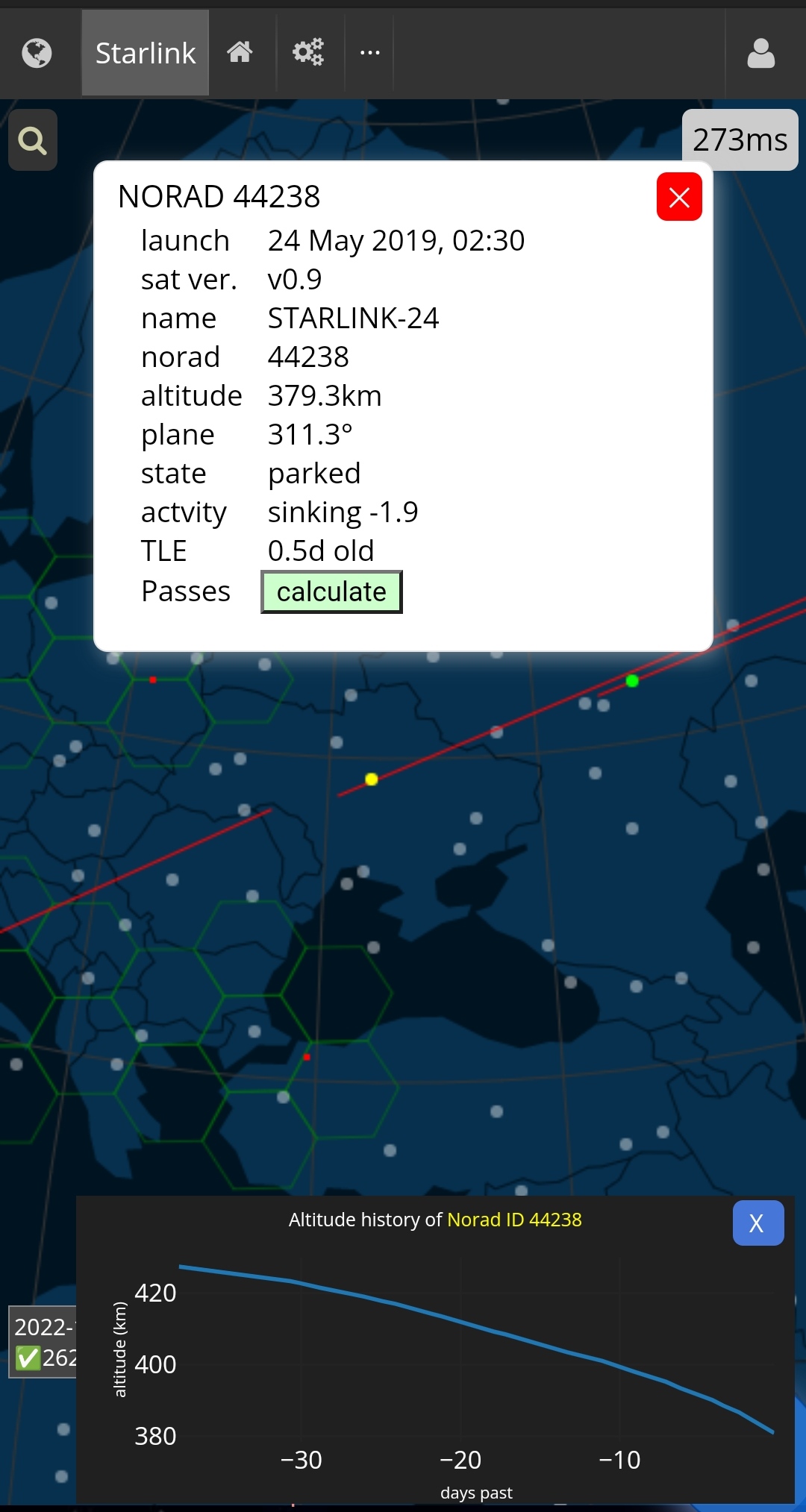This screenshot has width=806, height=1512.
Task: Toggle the green checkbox near 262
Action: [28, 1358]
